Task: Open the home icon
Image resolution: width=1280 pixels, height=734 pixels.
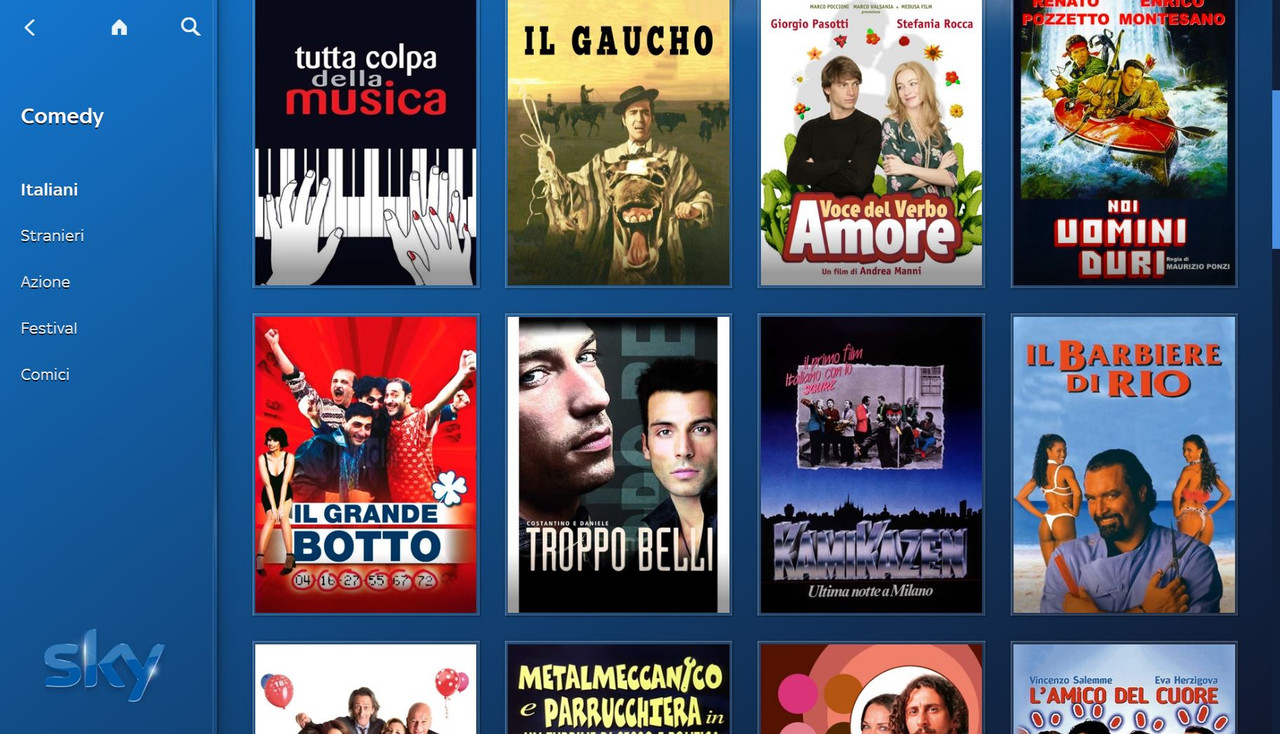Action: (119, 28)
